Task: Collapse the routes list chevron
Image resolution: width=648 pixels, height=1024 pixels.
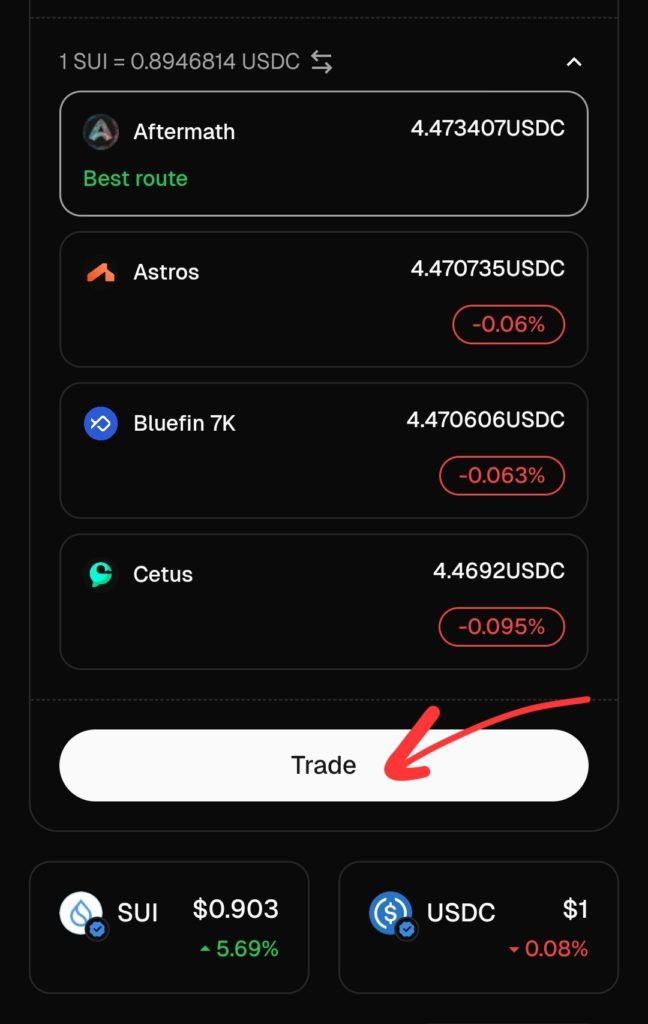Action: click(573, 62)
